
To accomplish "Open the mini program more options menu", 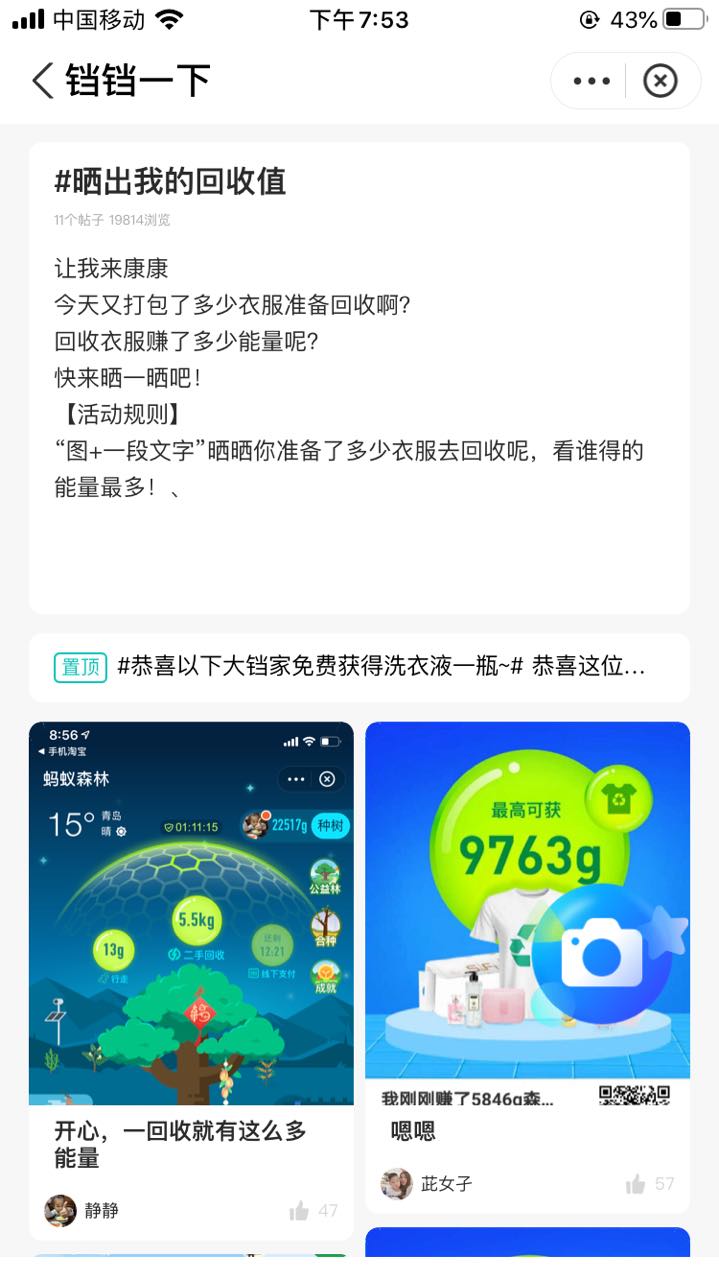I will [591, 81].
